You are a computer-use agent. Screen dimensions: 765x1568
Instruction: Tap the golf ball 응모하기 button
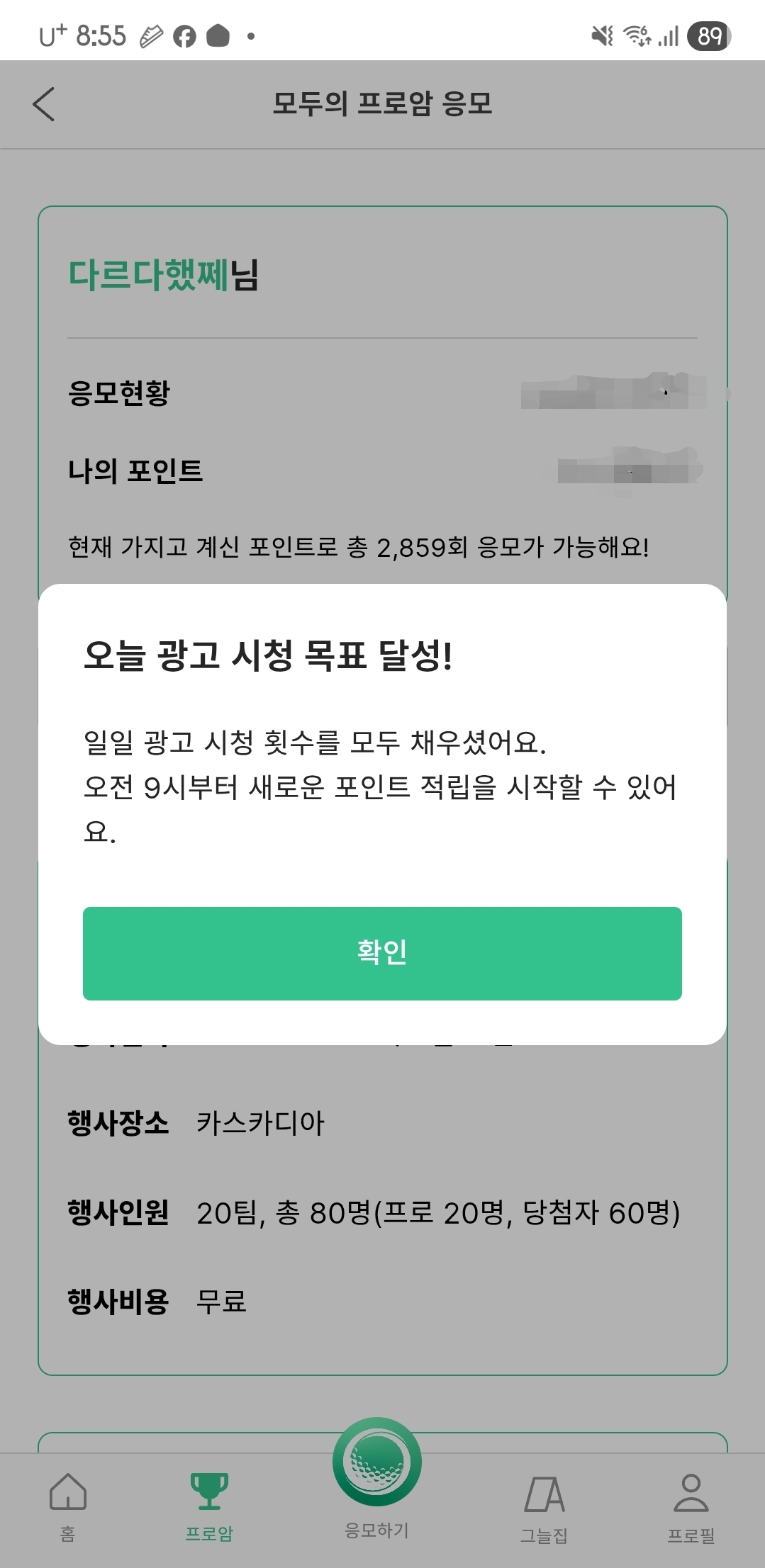click(377, 1463)
